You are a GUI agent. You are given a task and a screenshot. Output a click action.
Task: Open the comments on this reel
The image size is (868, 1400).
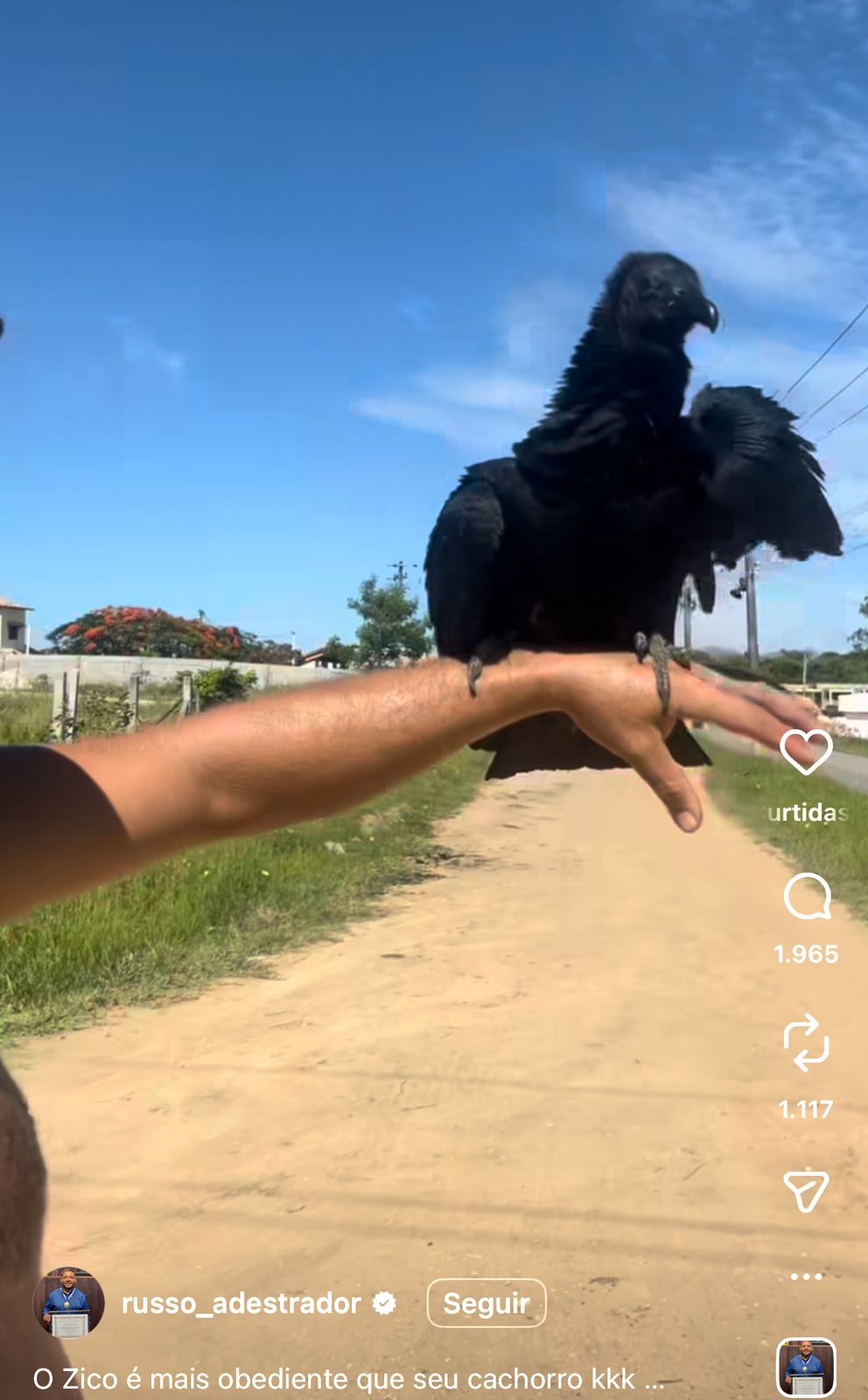pyautogui.click(x=806, y=896)
